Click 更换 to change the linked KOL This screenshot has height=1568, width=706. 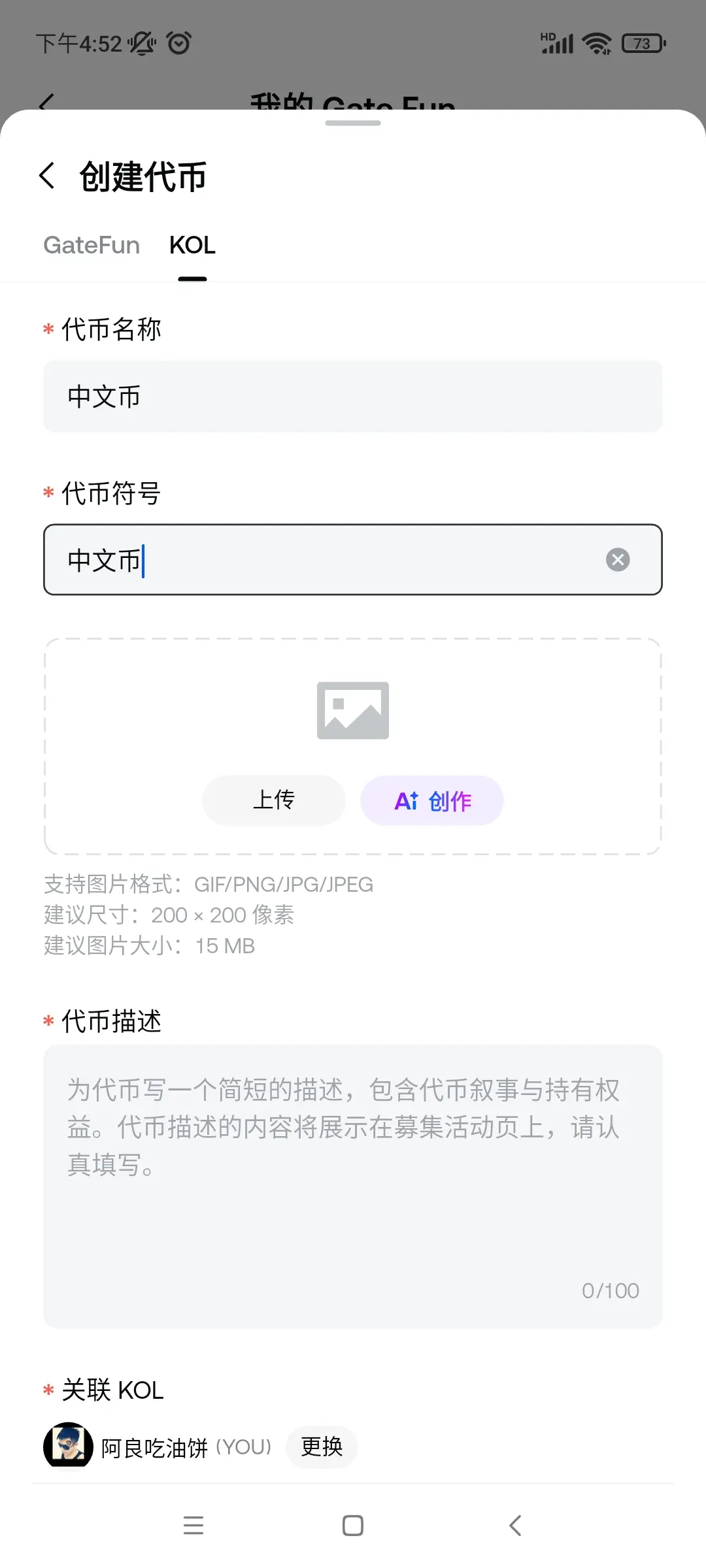coord(321,1447)
